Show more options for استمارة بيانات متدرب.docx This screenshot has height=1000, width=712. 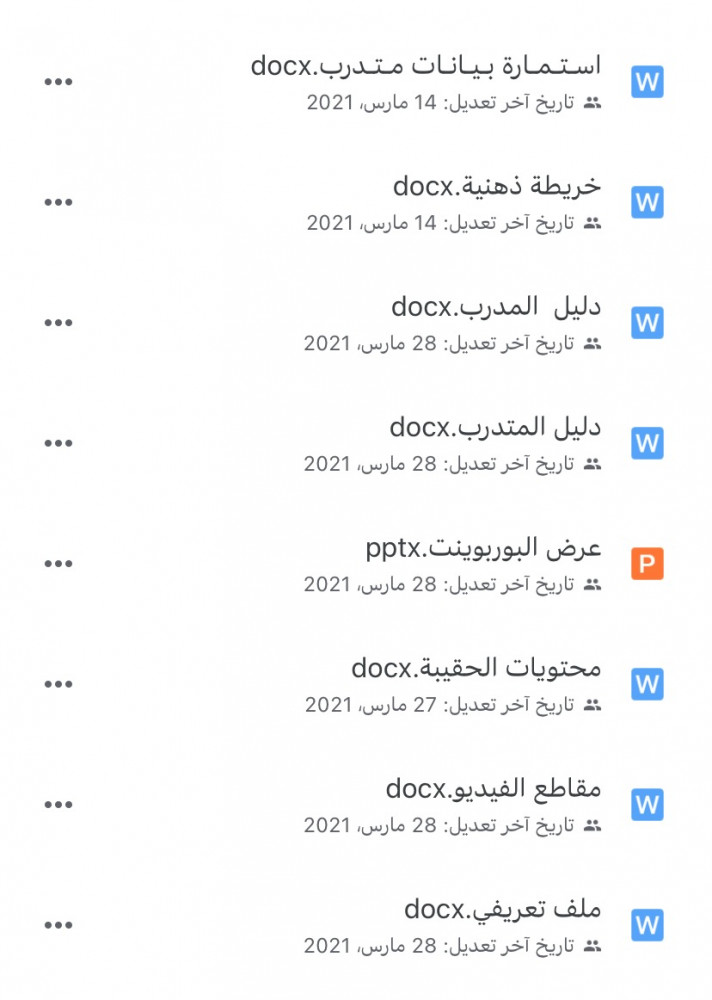click(59, 82)
